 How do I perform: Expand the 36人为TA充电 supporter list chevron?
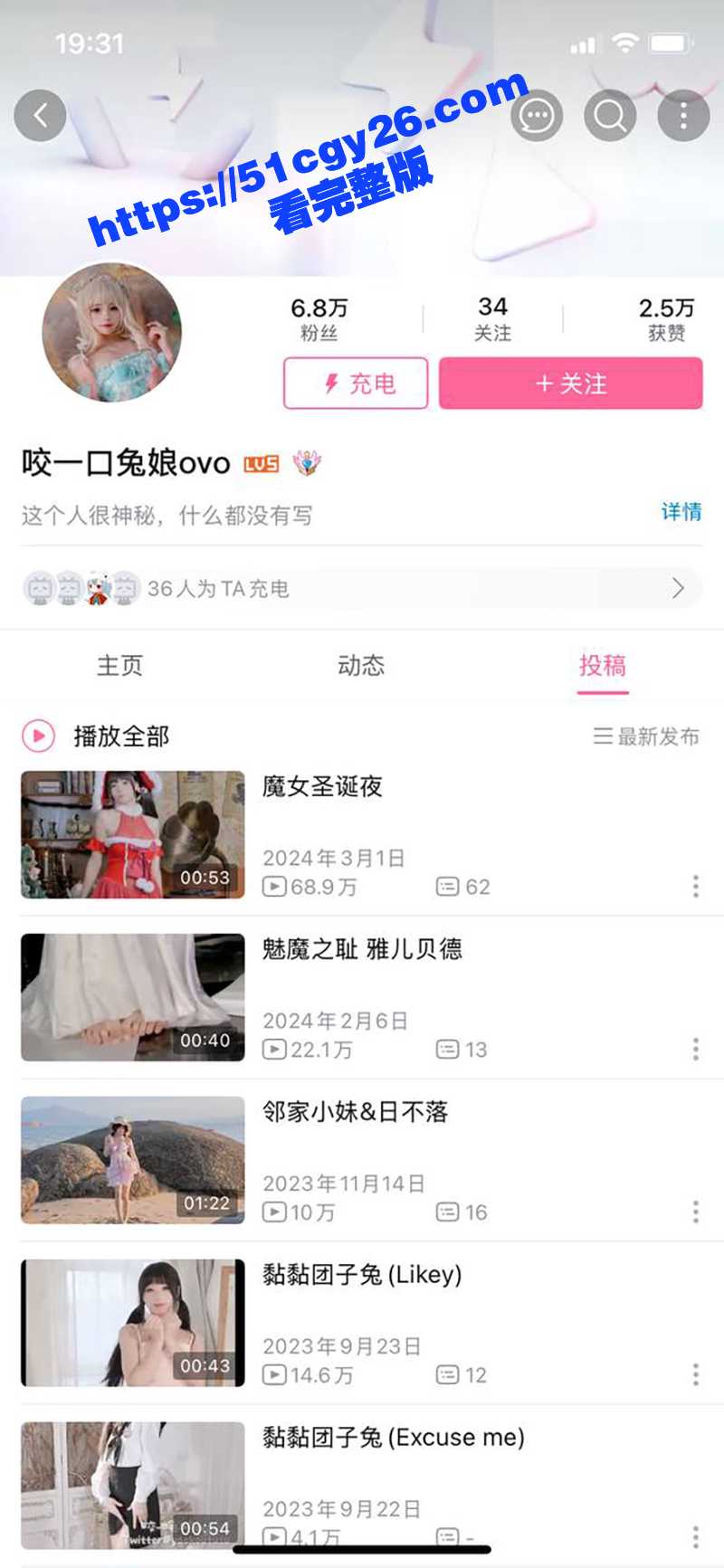(x=677, y=588)
